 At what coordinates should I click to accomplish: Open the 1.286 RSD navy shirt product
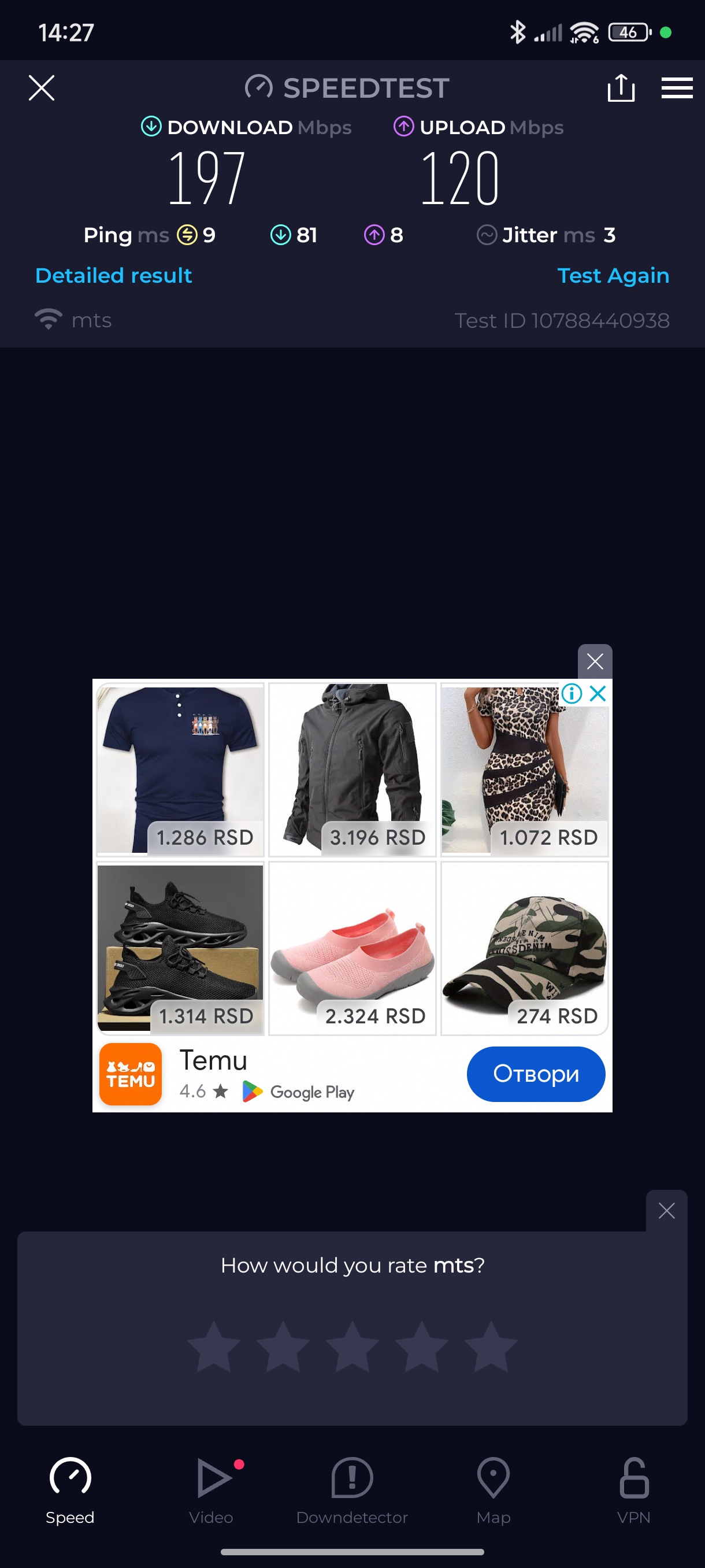tap(180, 770)
